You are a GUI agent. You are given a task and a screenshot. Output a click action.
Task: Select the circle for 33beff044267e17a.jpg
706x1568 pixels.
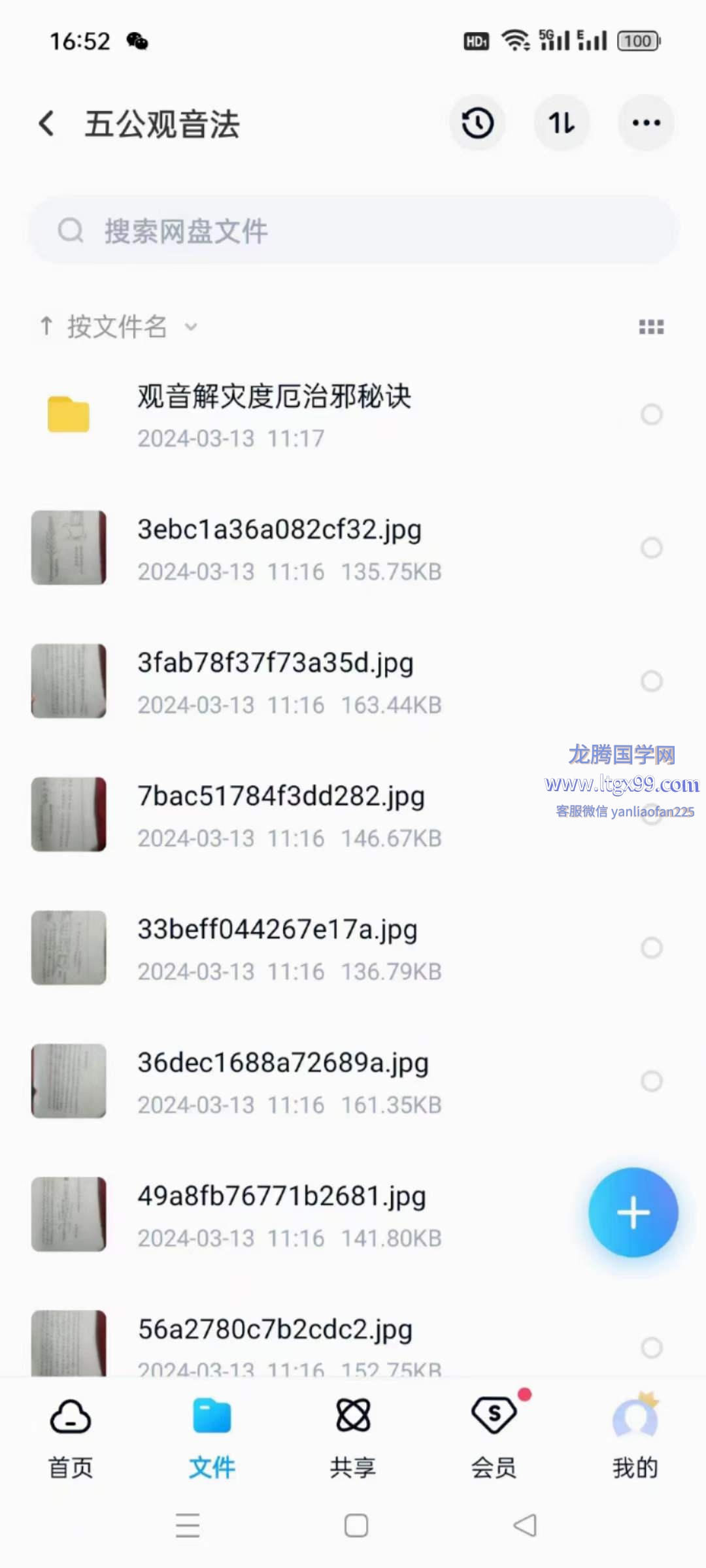pyautogui.click(x=651, y=947)
